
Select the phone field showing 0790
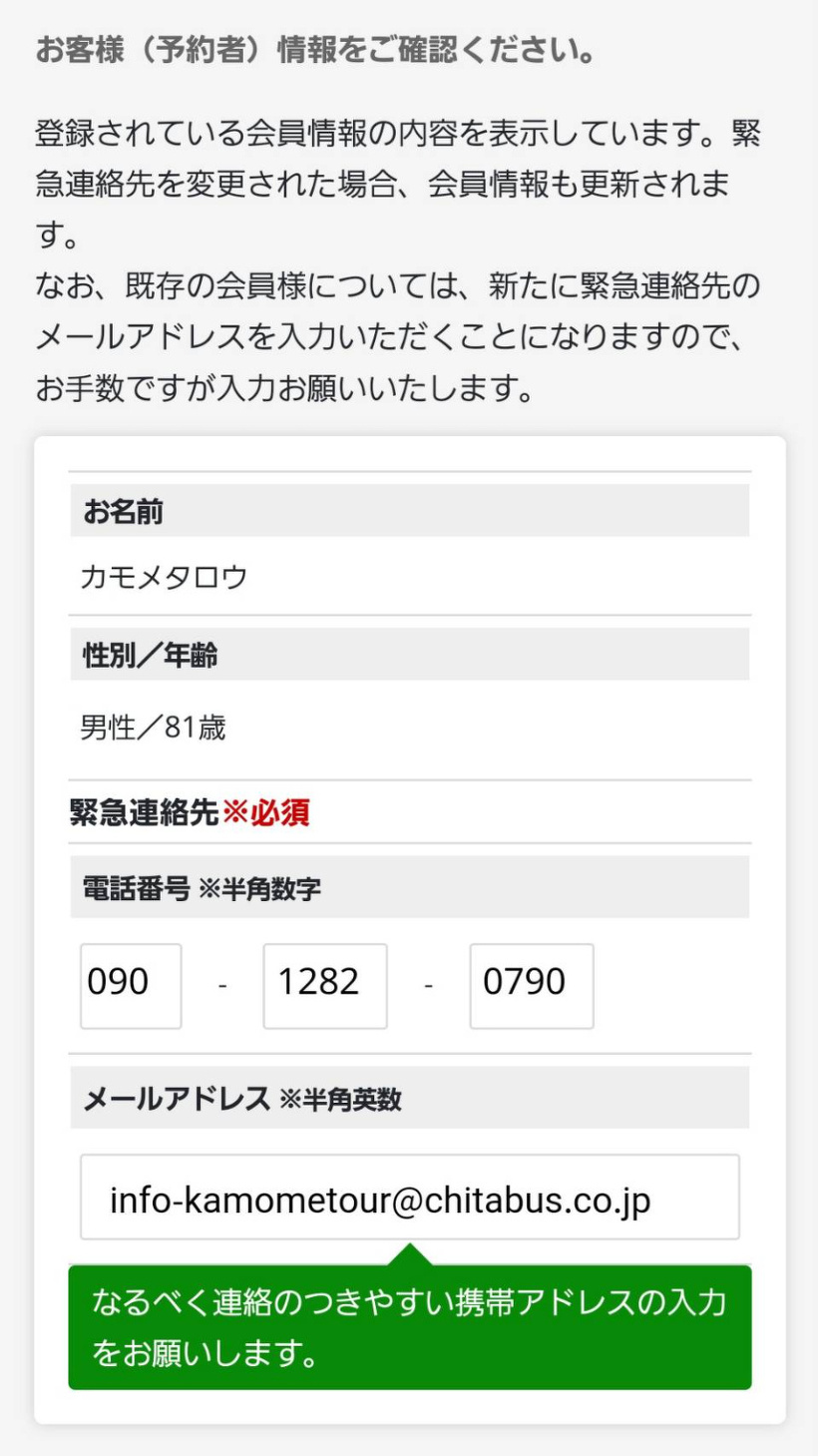pyautogui.click(x=531, y=985)
